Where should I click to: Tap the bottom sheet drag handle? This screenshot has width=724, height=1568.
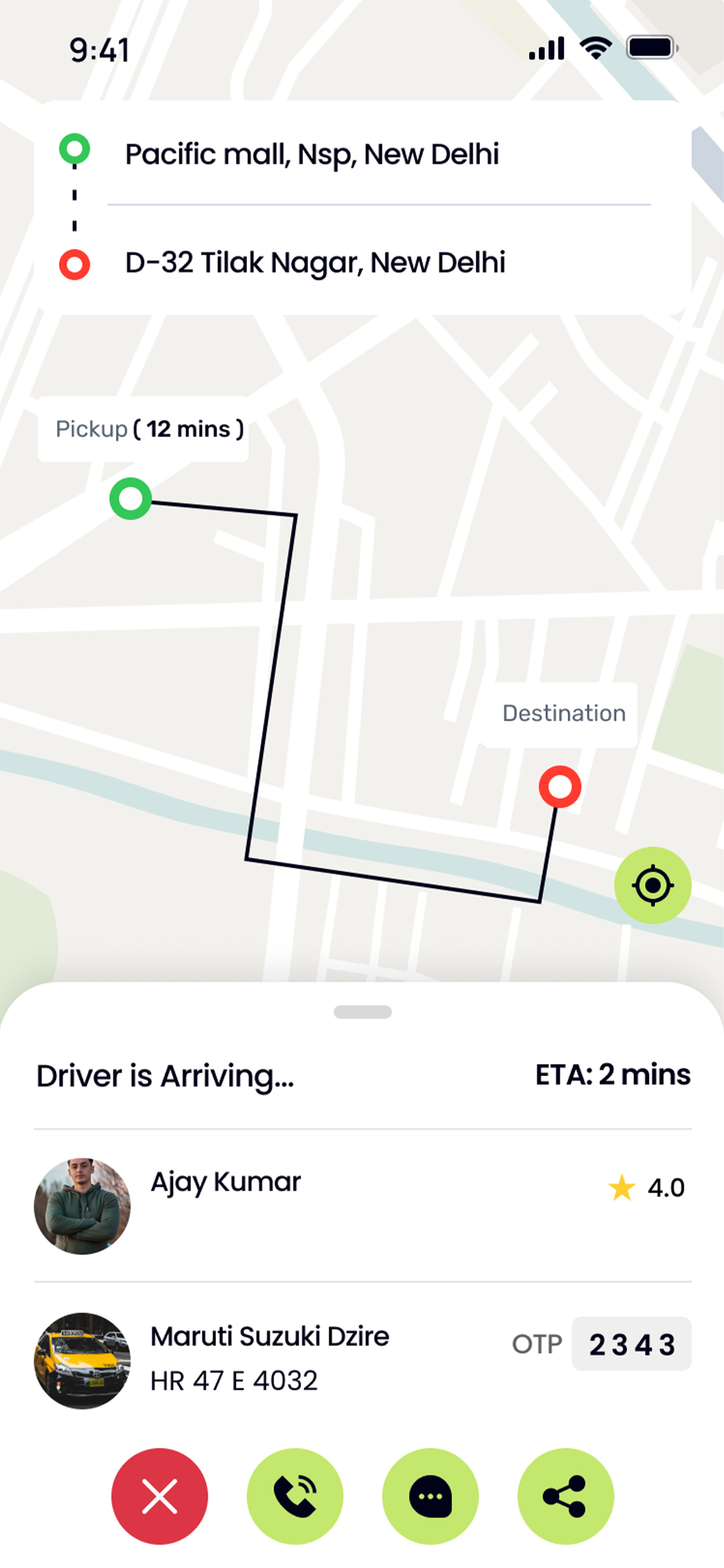pyautogui.click(x=363, y=1012)
